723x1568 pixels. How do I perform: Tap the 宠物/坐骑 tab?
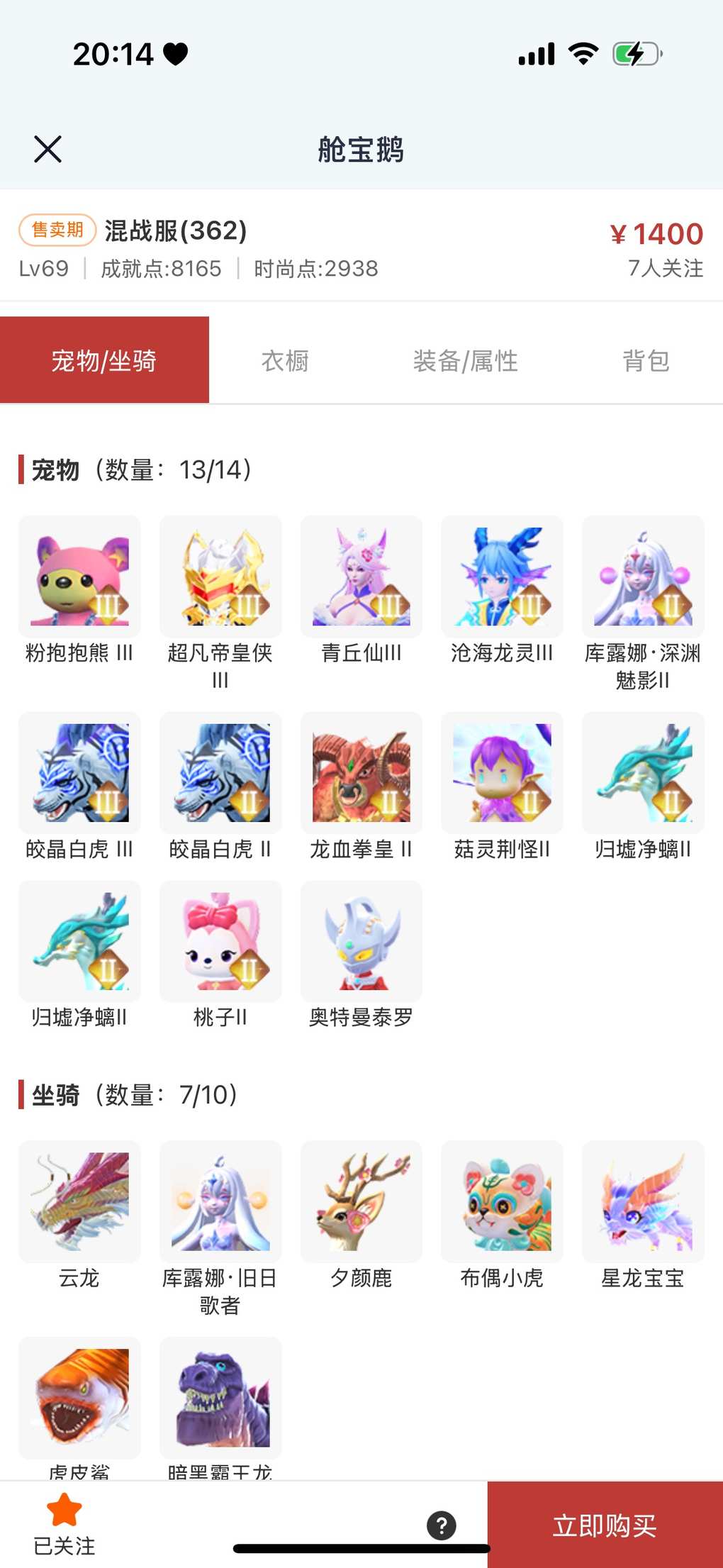104,361
